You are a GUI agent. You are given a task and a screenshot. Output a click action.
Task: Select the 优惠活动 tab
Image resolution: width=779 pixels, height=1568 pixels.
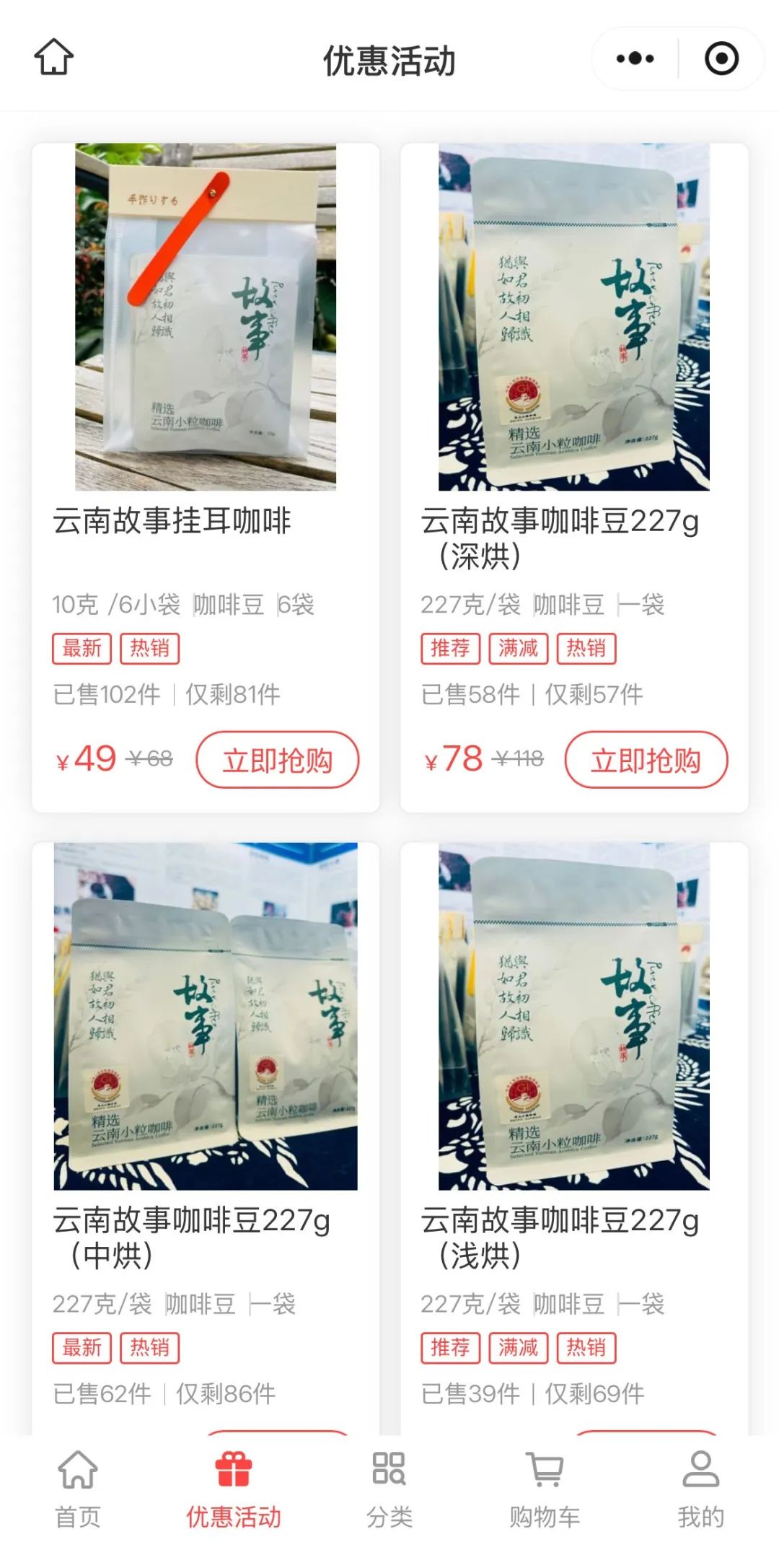point(234,1489)
